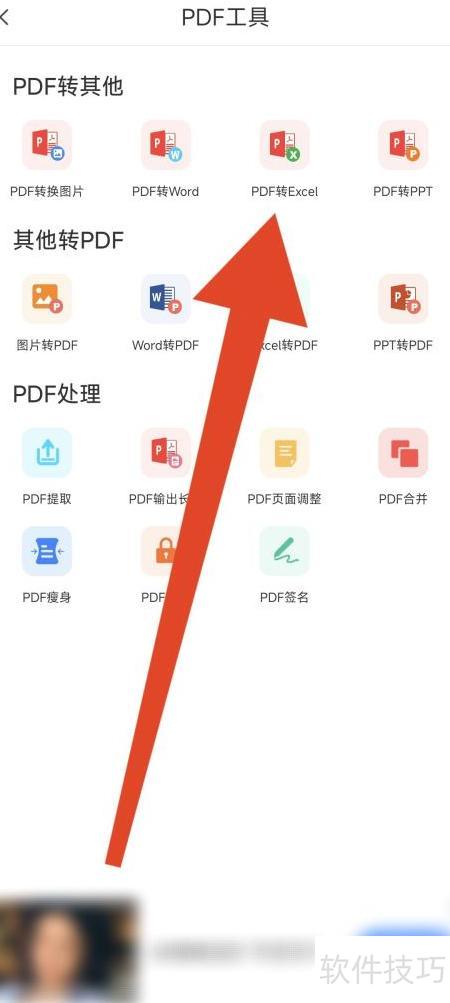Open PDF瘦身 compression tool
This screenshot has width=450, height=1003.
pos(47,565)
